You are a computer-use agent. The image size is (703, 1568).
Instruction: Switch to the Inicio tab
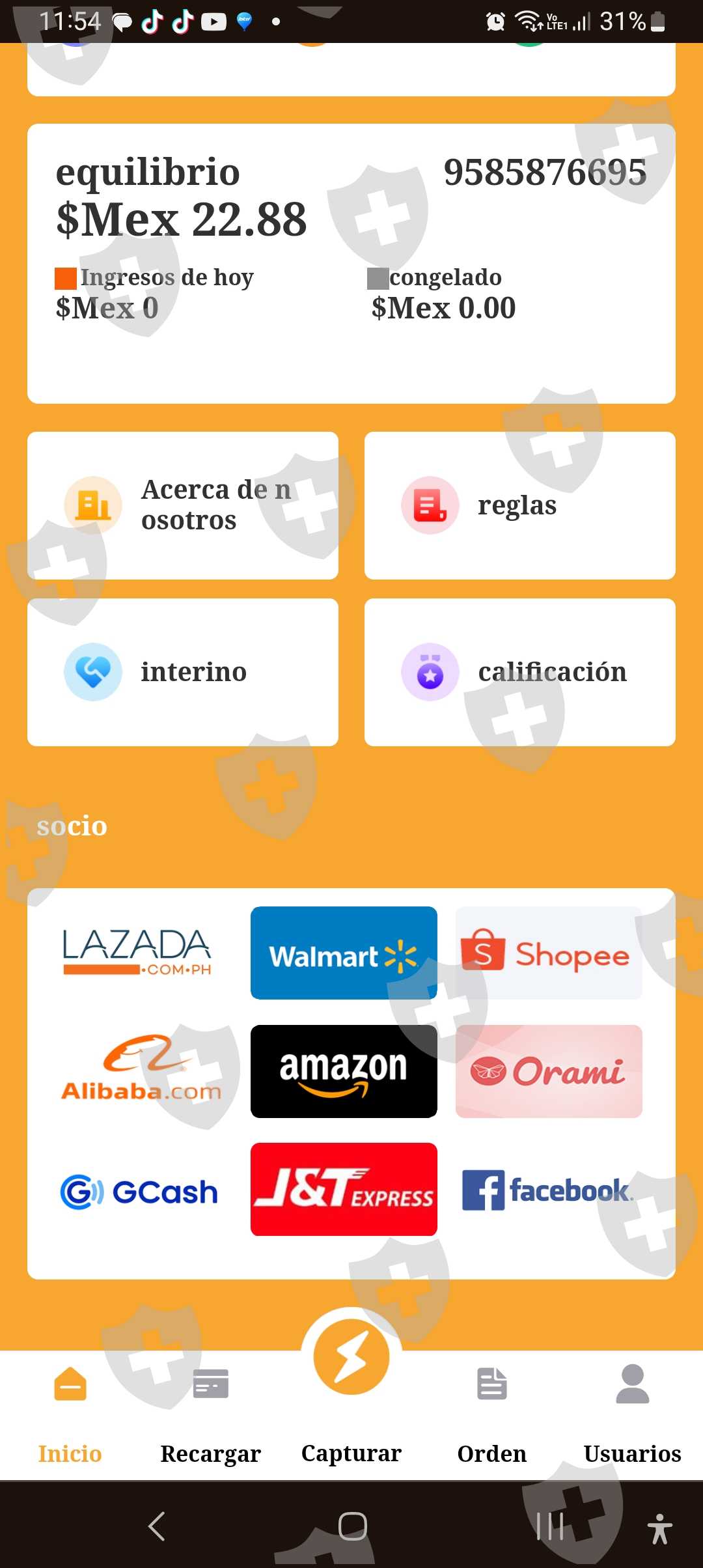[x=70, y=1414]
